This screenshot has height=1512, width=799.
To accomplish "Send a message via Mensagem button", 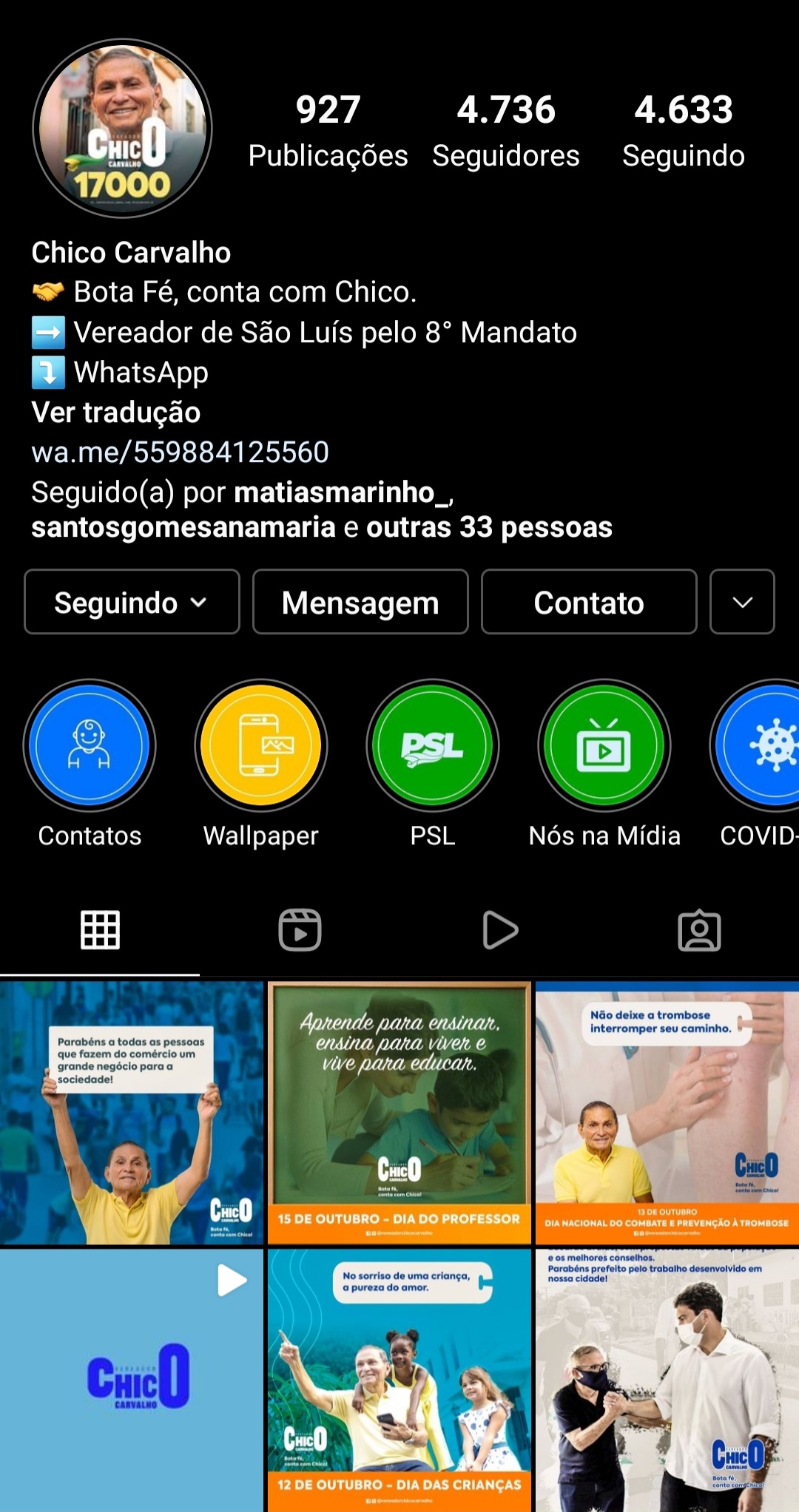I will pyautogui.click(x=360, y=602).
